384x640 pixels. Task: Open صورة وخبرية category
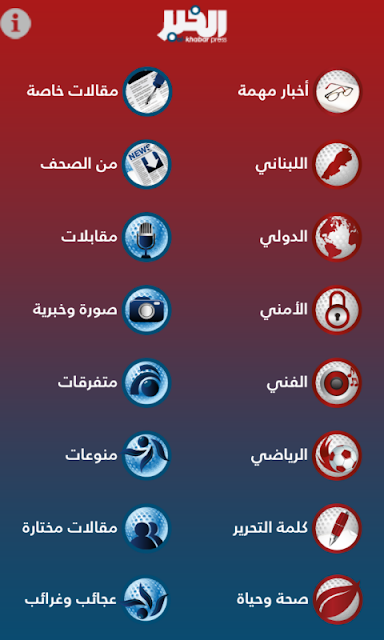102,310
